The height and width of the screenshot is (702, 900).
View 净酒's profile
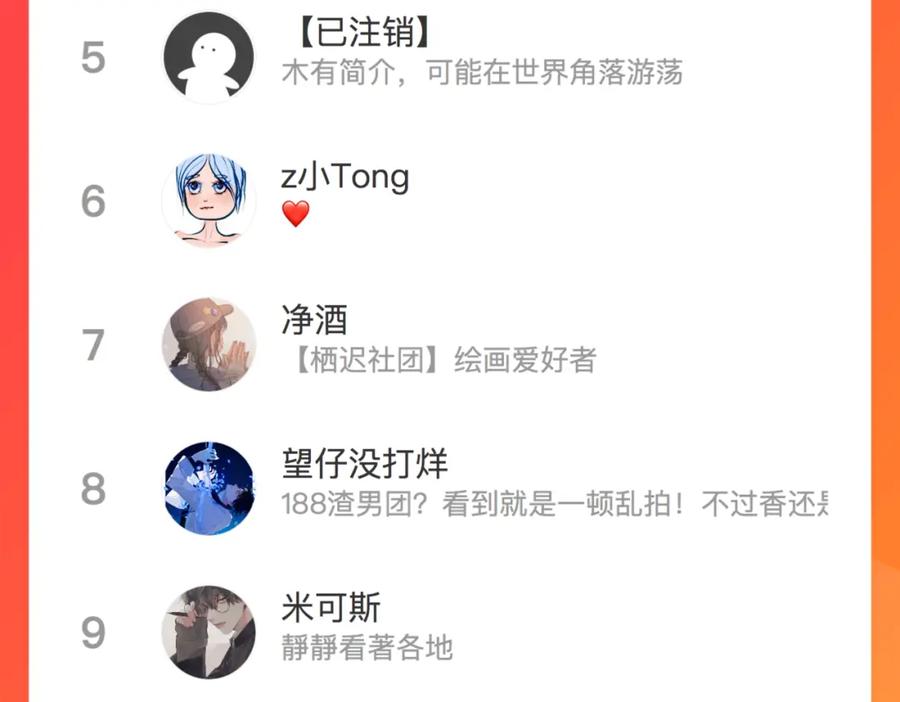click(x=449, y=345)
